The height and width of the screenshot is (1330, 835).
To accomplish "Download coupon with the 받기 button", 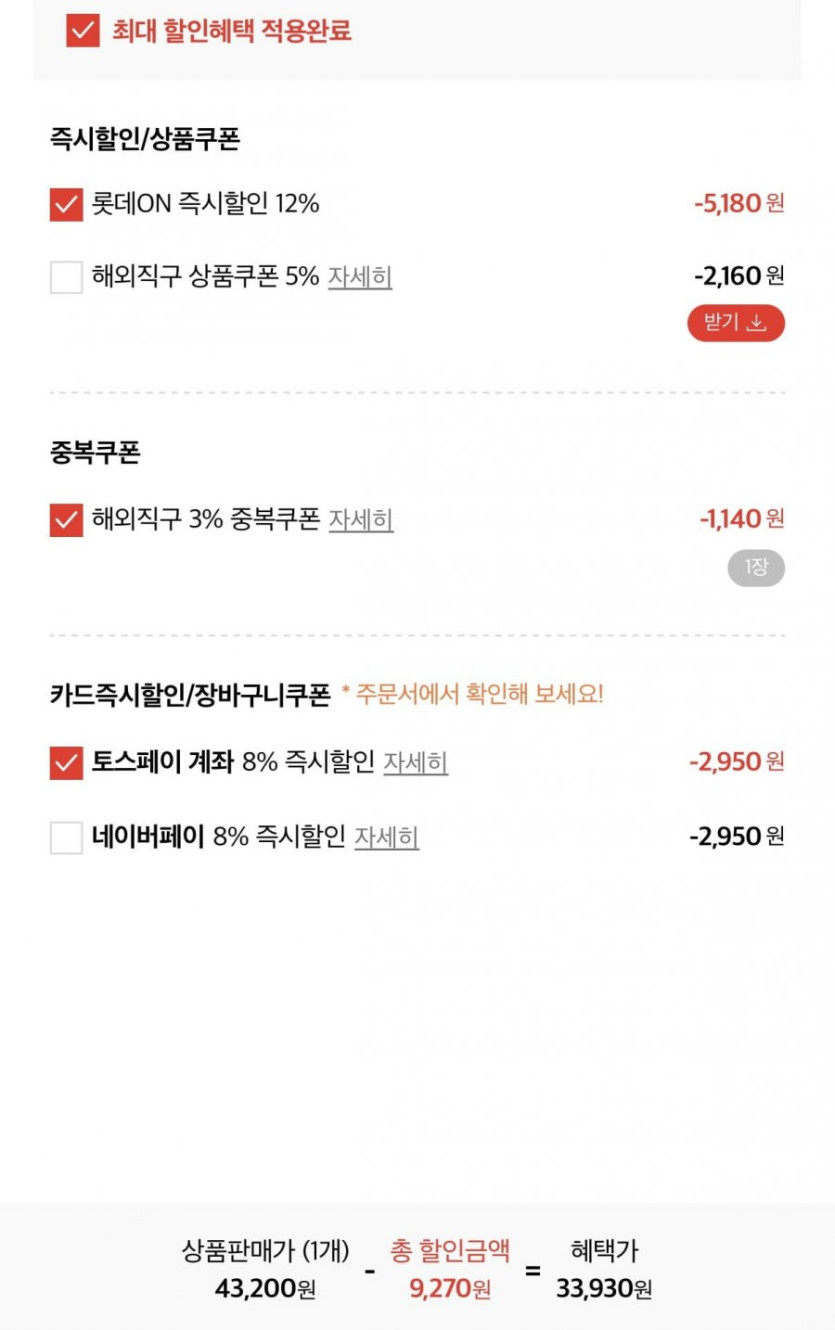I will (x=735, y=323).
